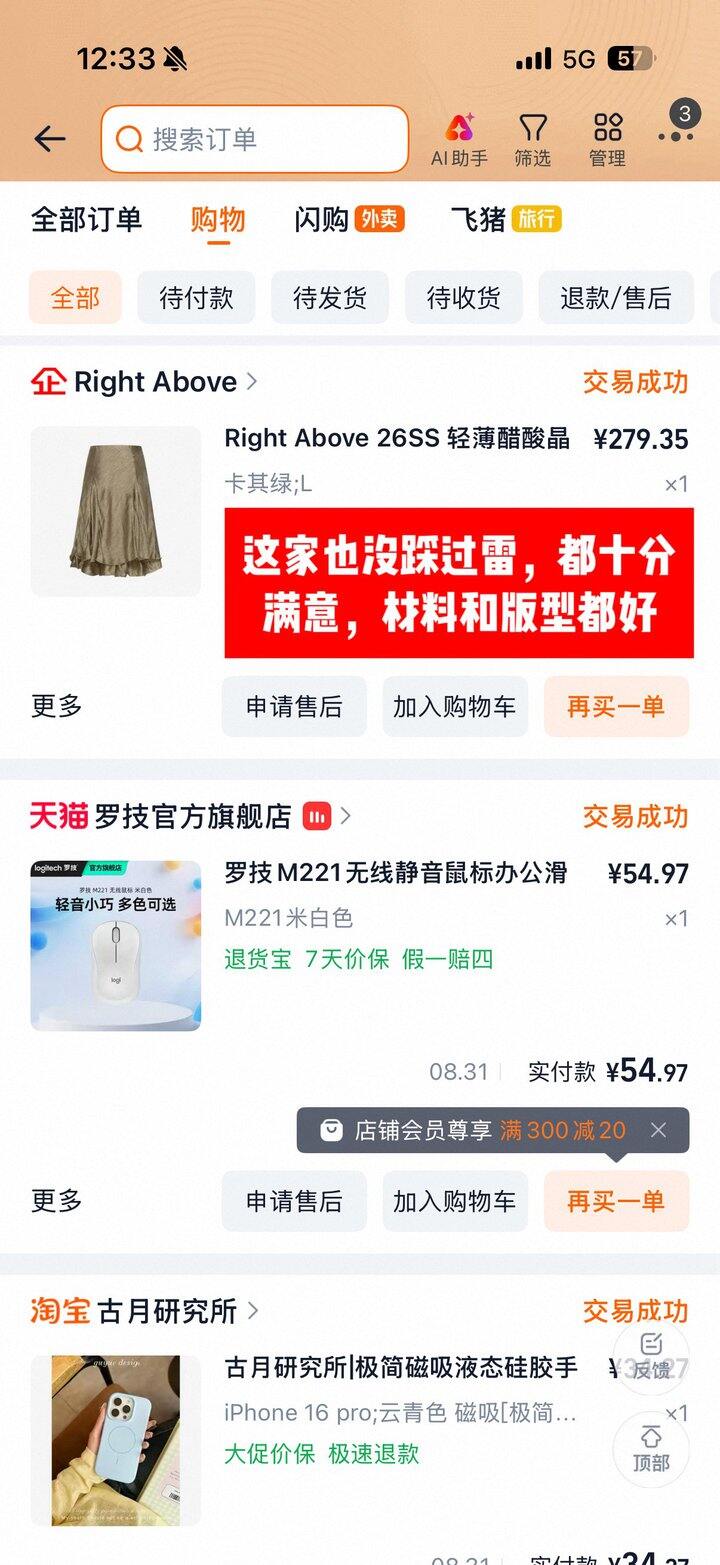Open 管理 order management
The image size is (720, 1565).
(x=607, y=139)
